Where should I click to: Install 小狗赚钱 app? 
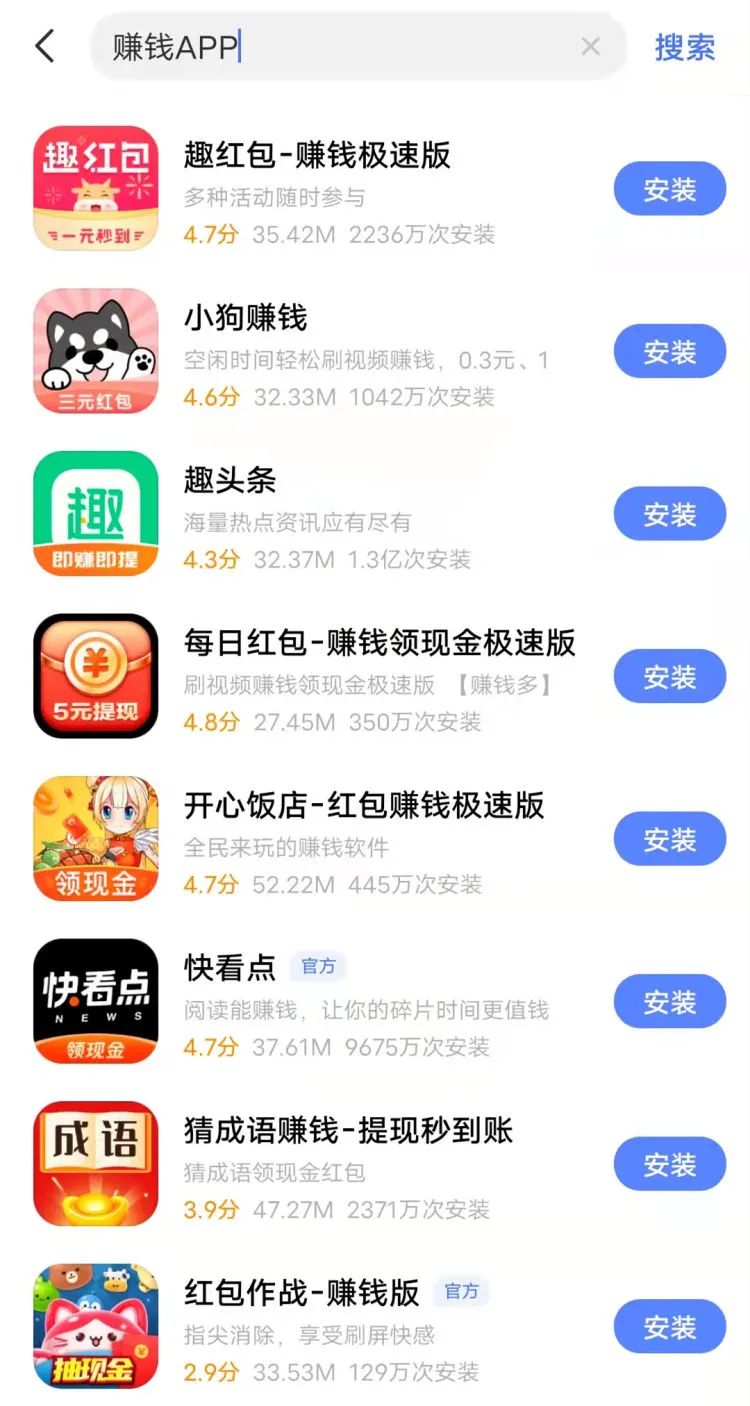[669, 352]
